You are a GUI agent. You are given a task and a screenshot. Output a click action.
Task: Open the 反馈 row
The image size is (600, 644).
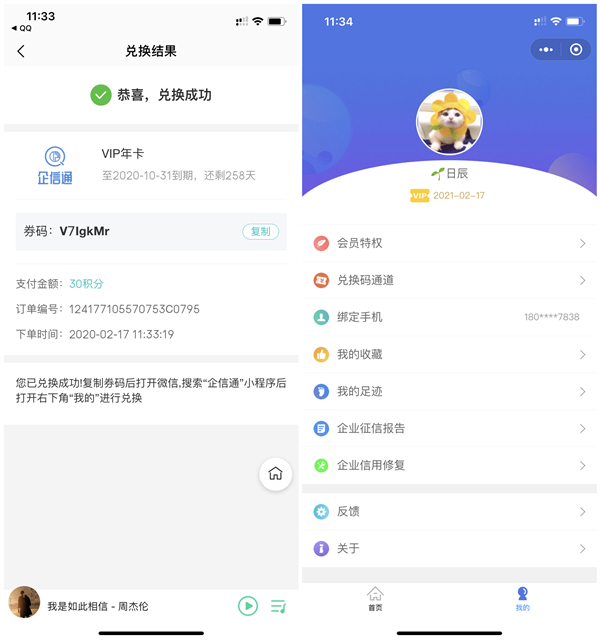pyautogui.click(x=448, y=511)
